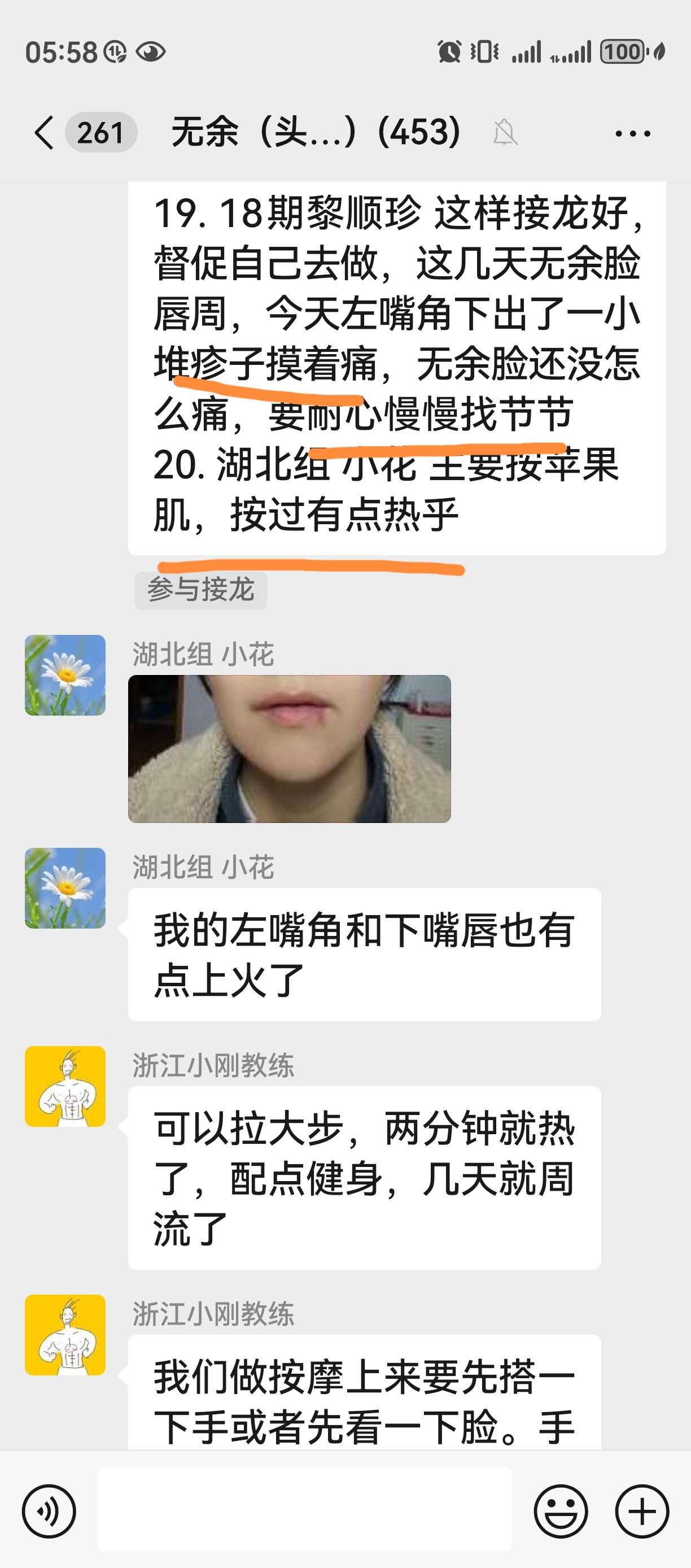Tap the 参与接龙 button
Viewport: 691px width, 1568px height.
[x=201, y=590]
